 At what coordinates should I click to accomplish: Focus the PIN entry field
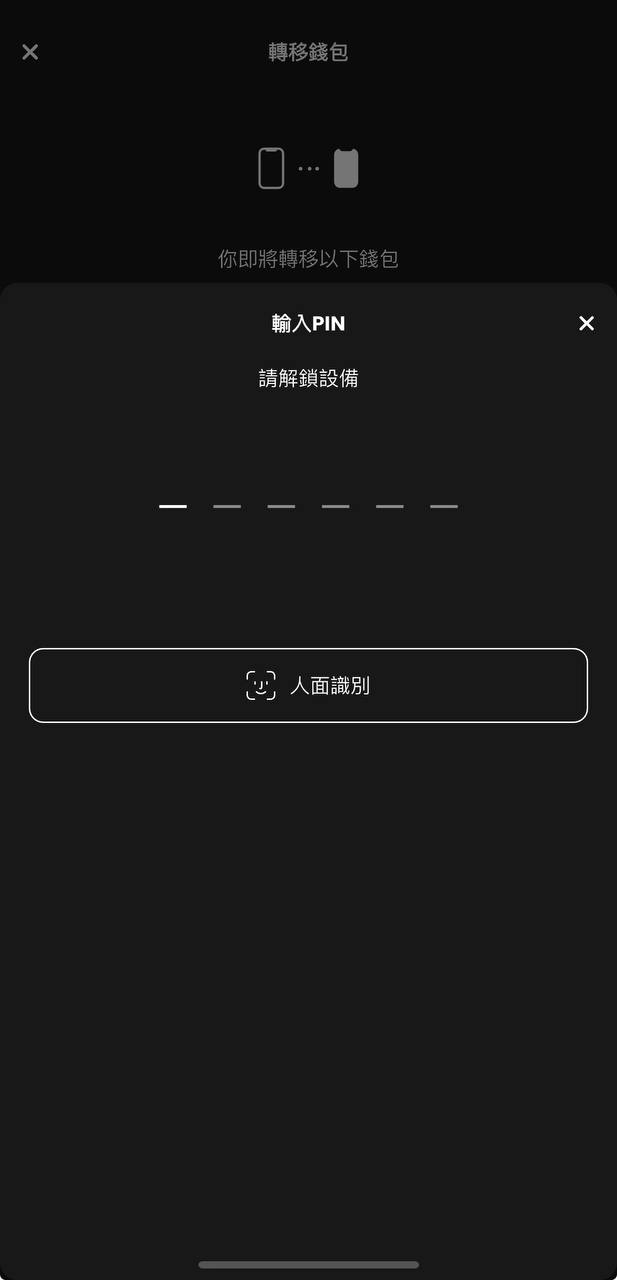tap(308, 506)
